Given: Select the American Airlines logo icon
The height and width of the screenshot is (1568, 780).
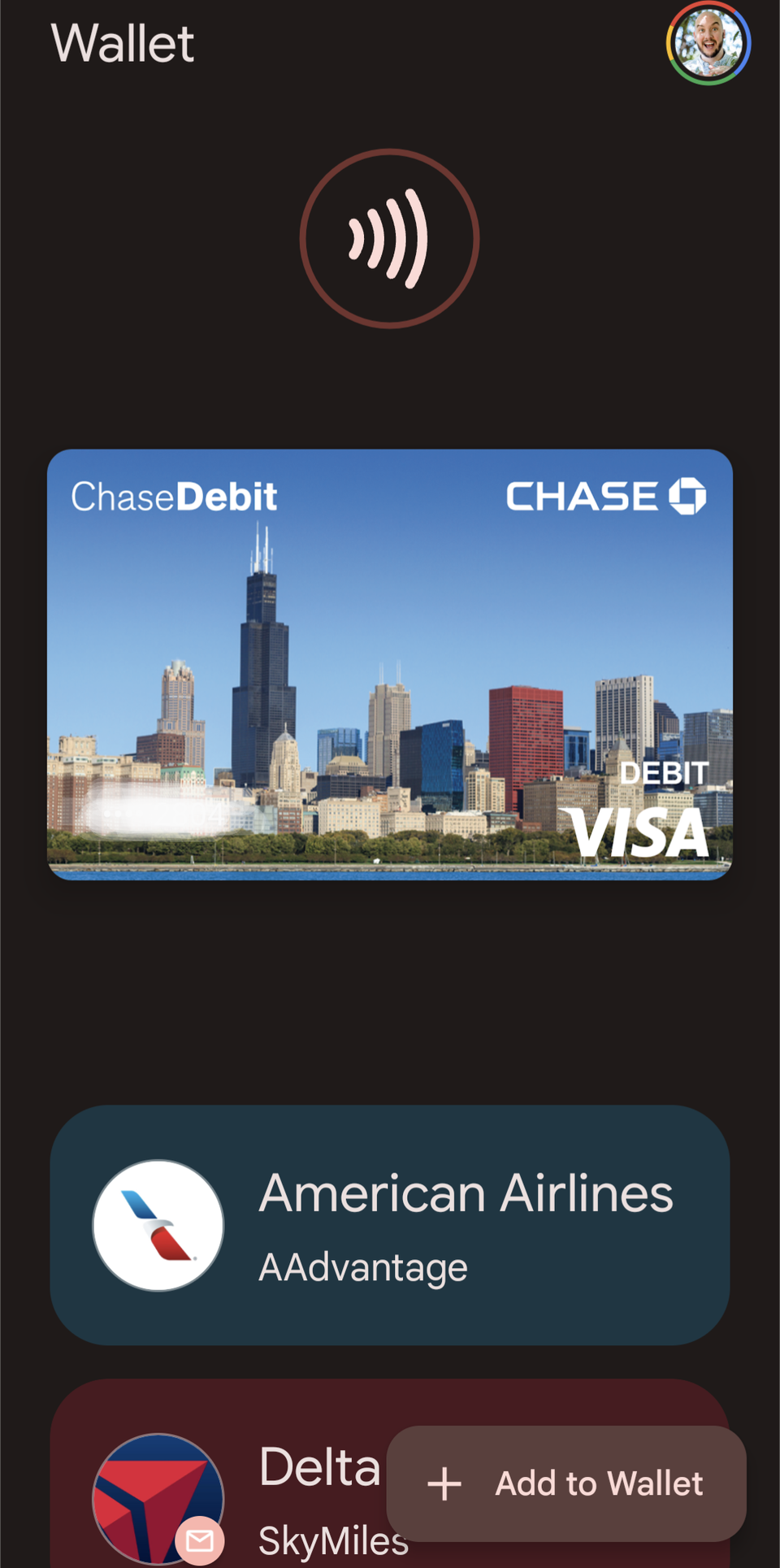Looking at the screenshot, I should tap(157, 1226).
